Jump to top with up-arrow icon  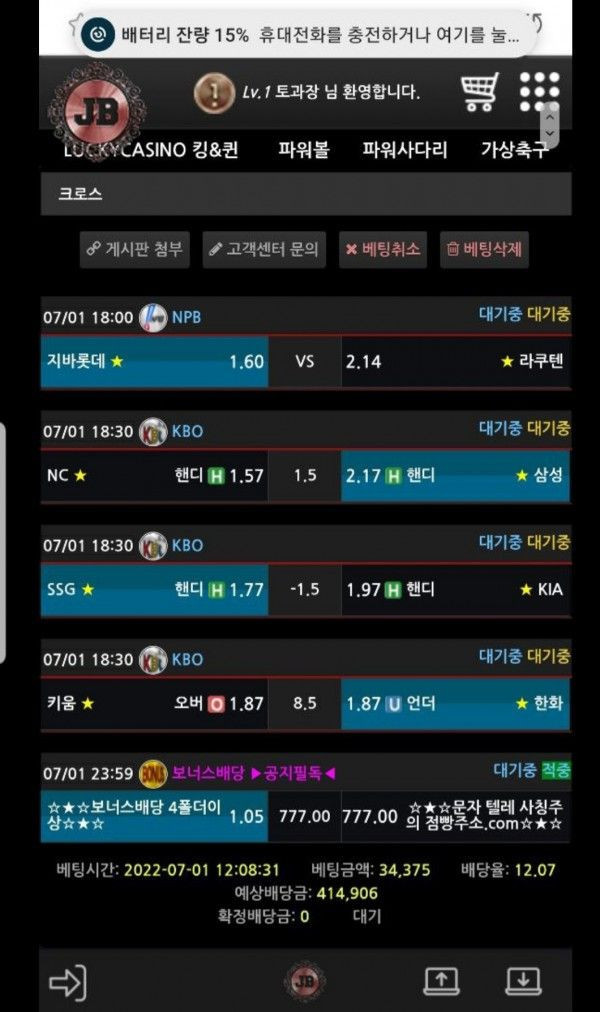tap(441, 981)
